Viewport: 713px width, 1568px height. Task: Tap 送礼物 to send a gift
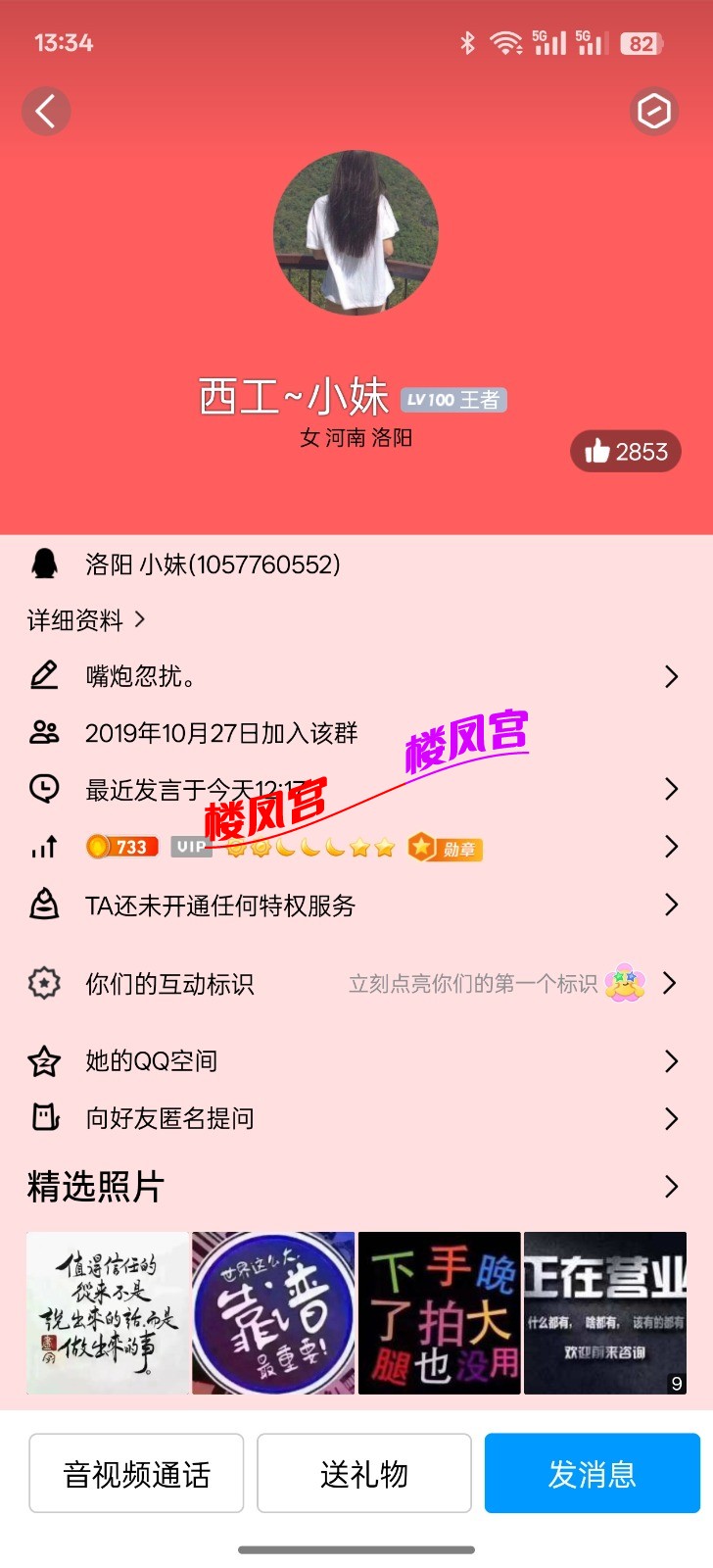[364, 1474]
